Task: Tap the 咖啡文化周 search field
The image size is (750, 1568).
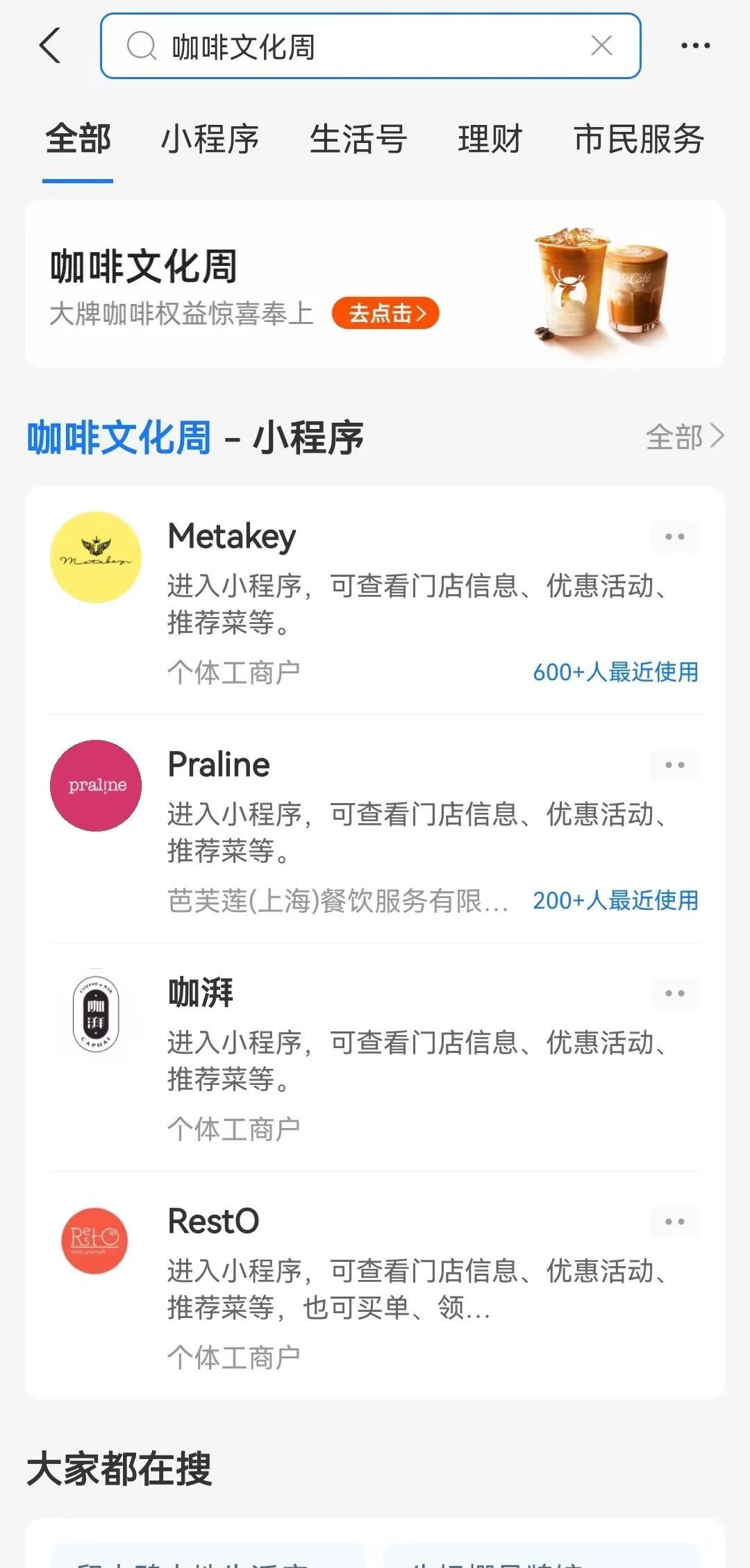Action: point(361,47)
